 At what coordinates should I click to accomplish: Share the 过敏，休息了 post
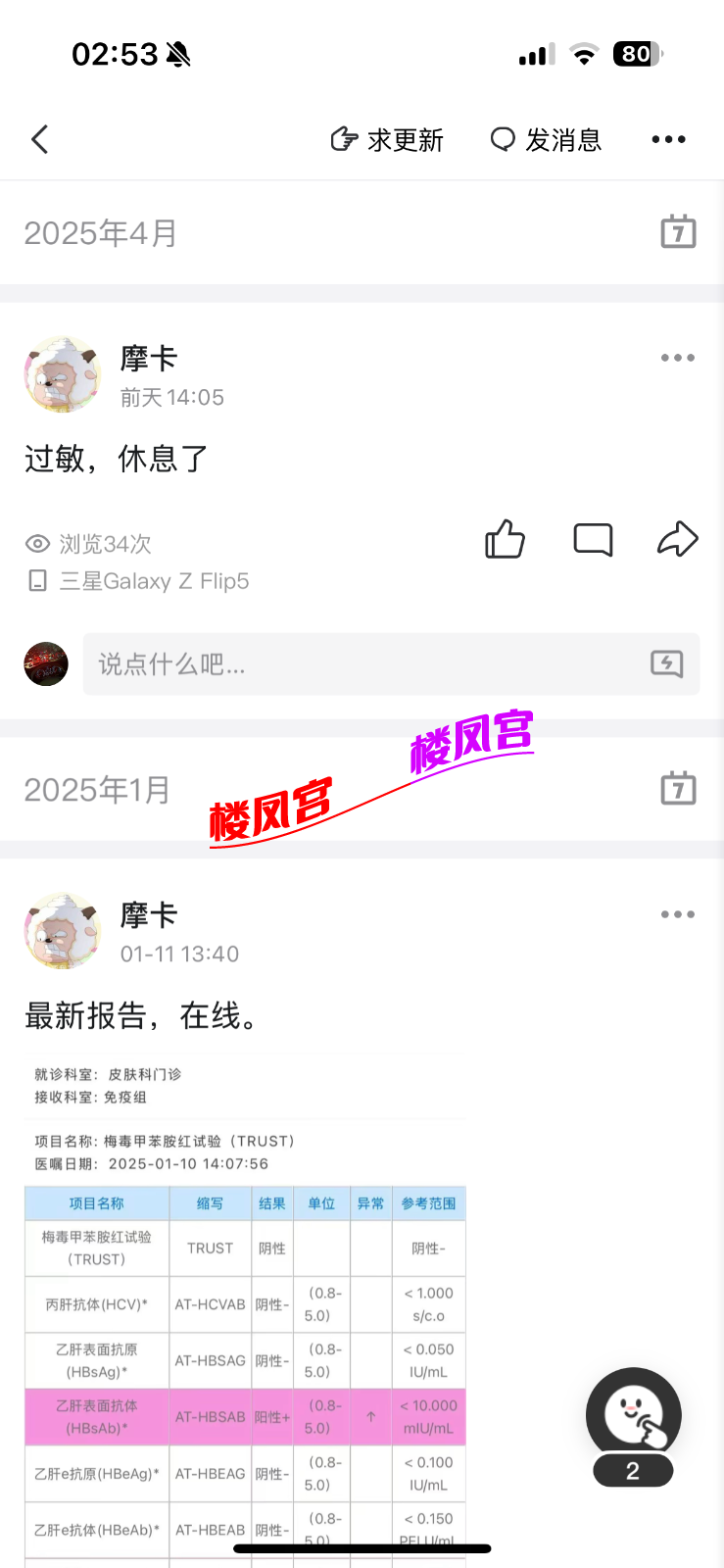point(677,539)
